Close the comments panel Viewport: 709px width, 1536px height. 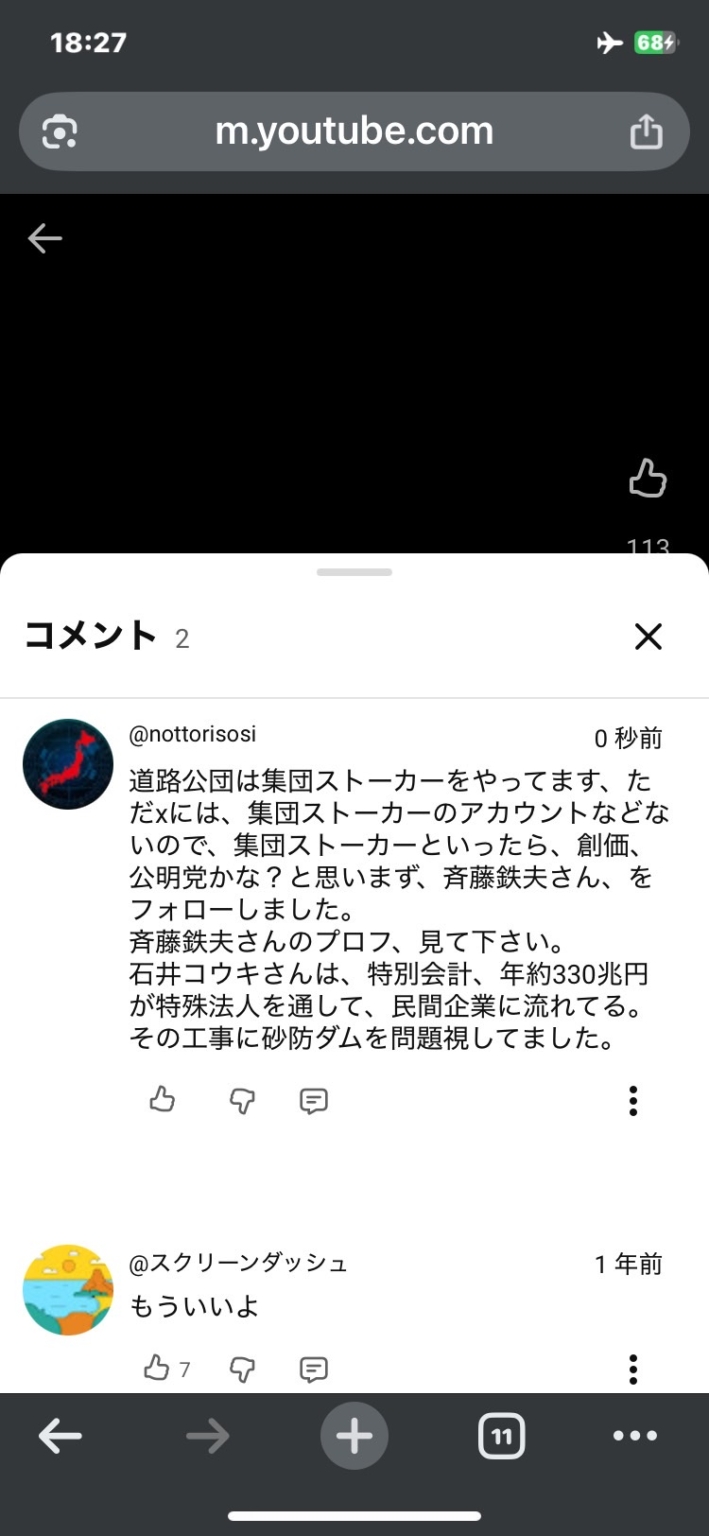648,636
